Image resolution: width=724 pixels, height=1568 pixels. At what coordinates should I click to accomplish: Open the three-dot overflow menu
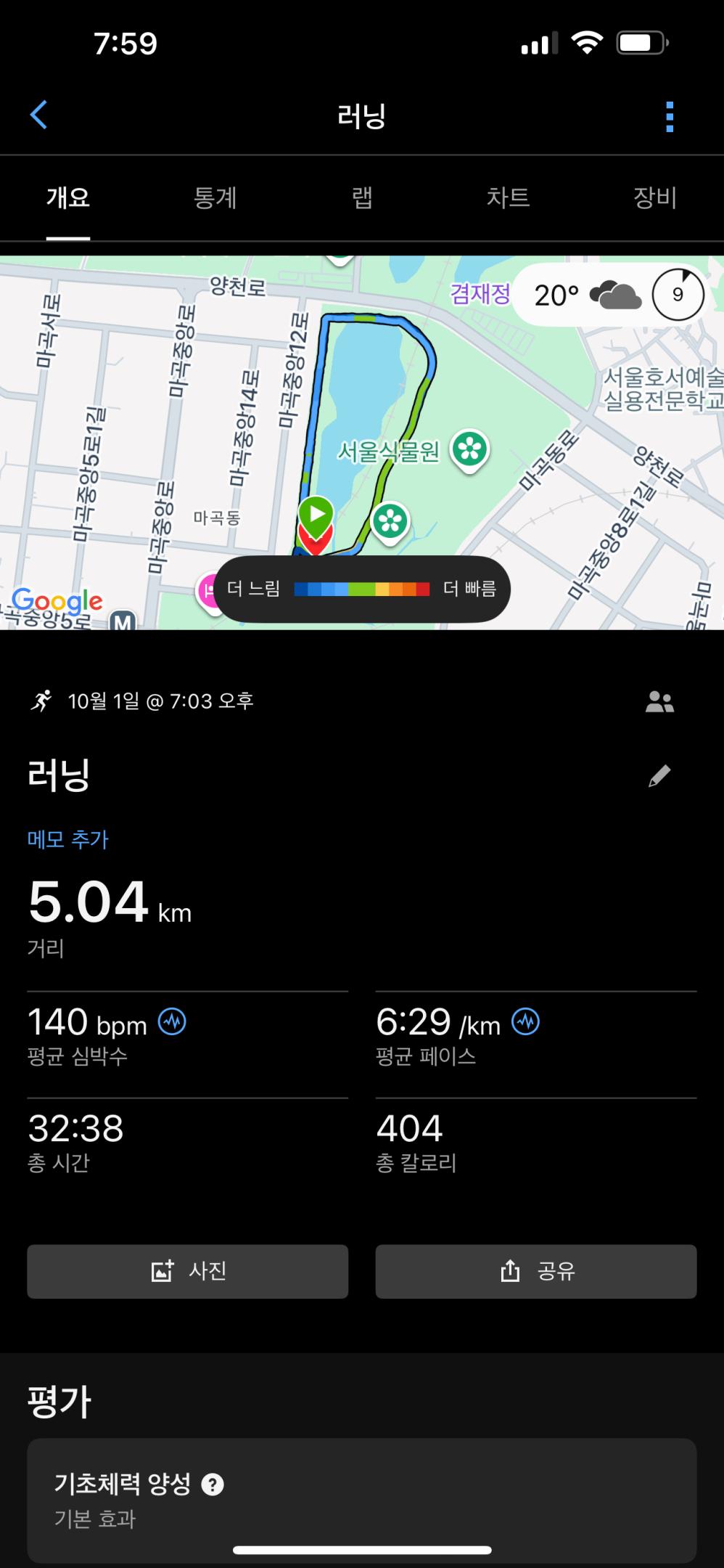[669, 117]
